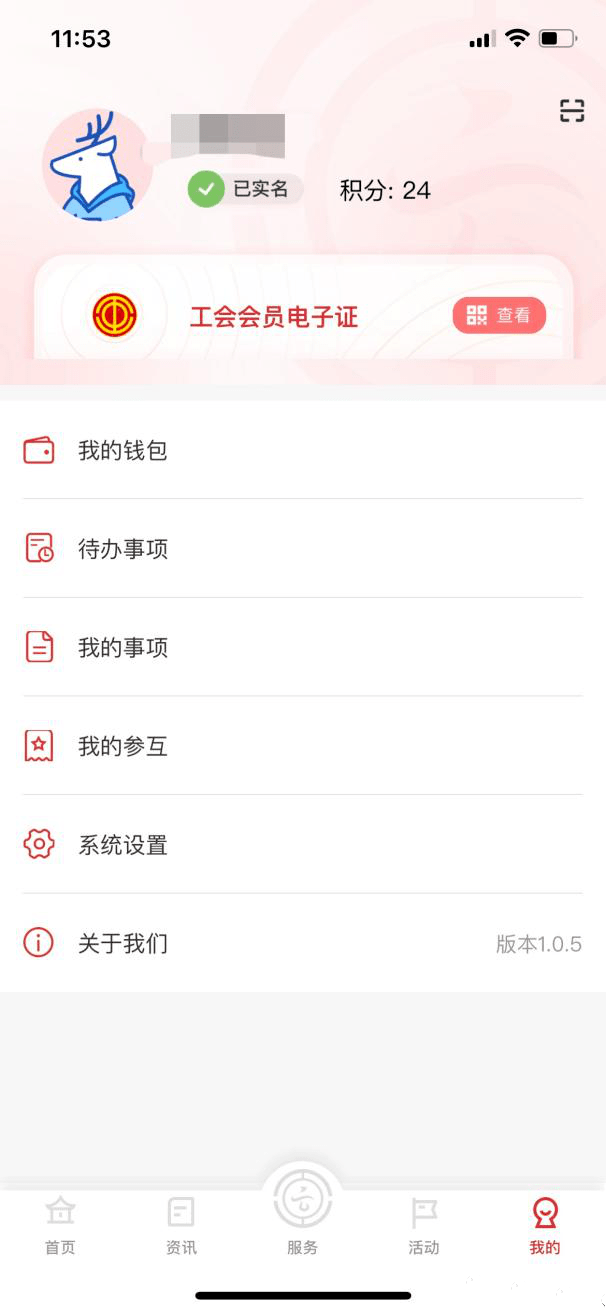Viewport: 606px width, 1312px height.
Task: Open 我的参互 row
Action: 302,746
